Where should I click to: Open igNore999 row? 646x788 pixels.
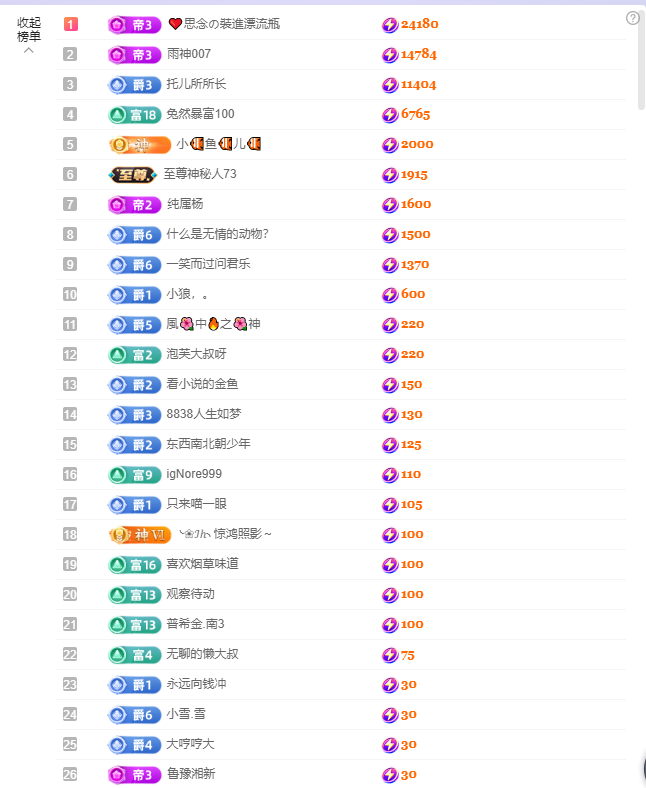coord(194,474)
